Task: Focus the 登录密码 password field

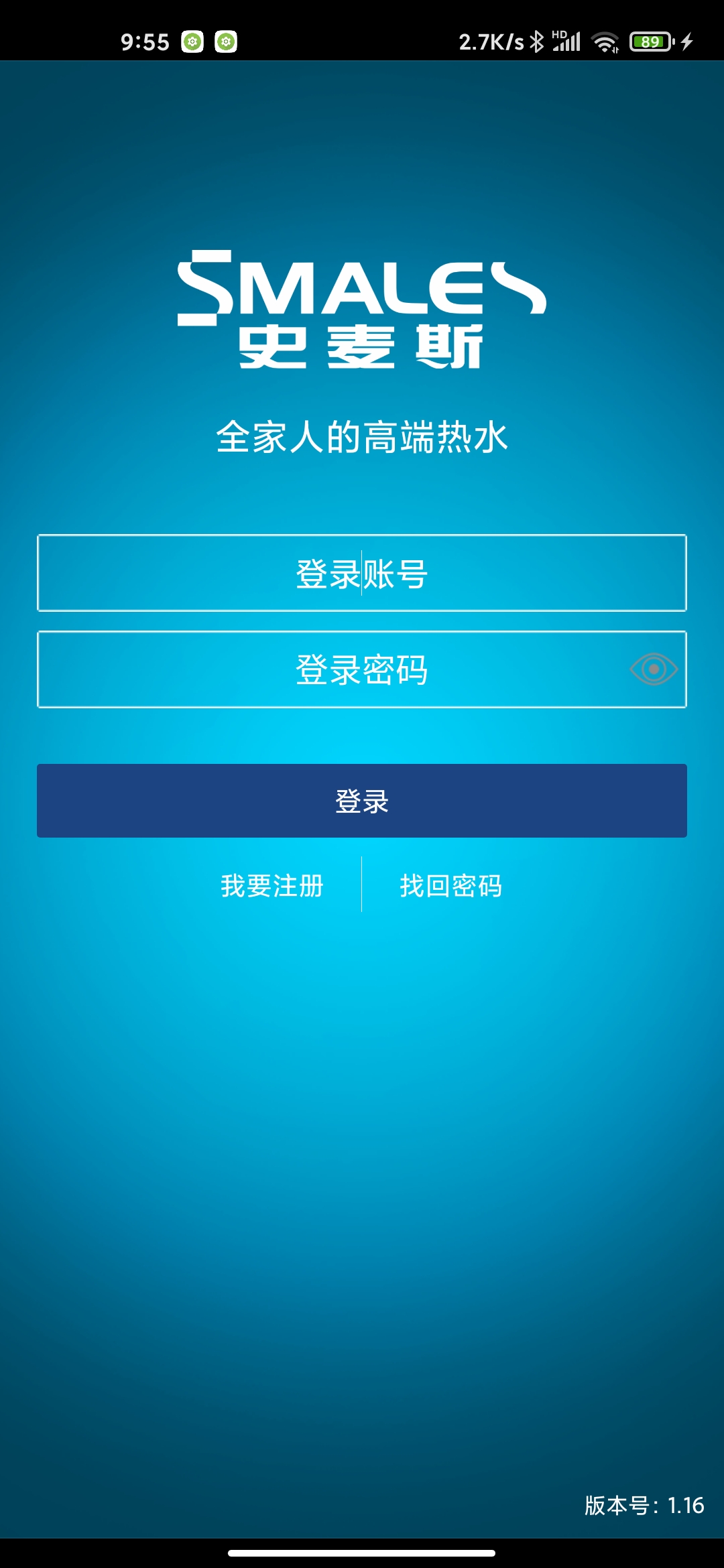Action: coord(335,670)
